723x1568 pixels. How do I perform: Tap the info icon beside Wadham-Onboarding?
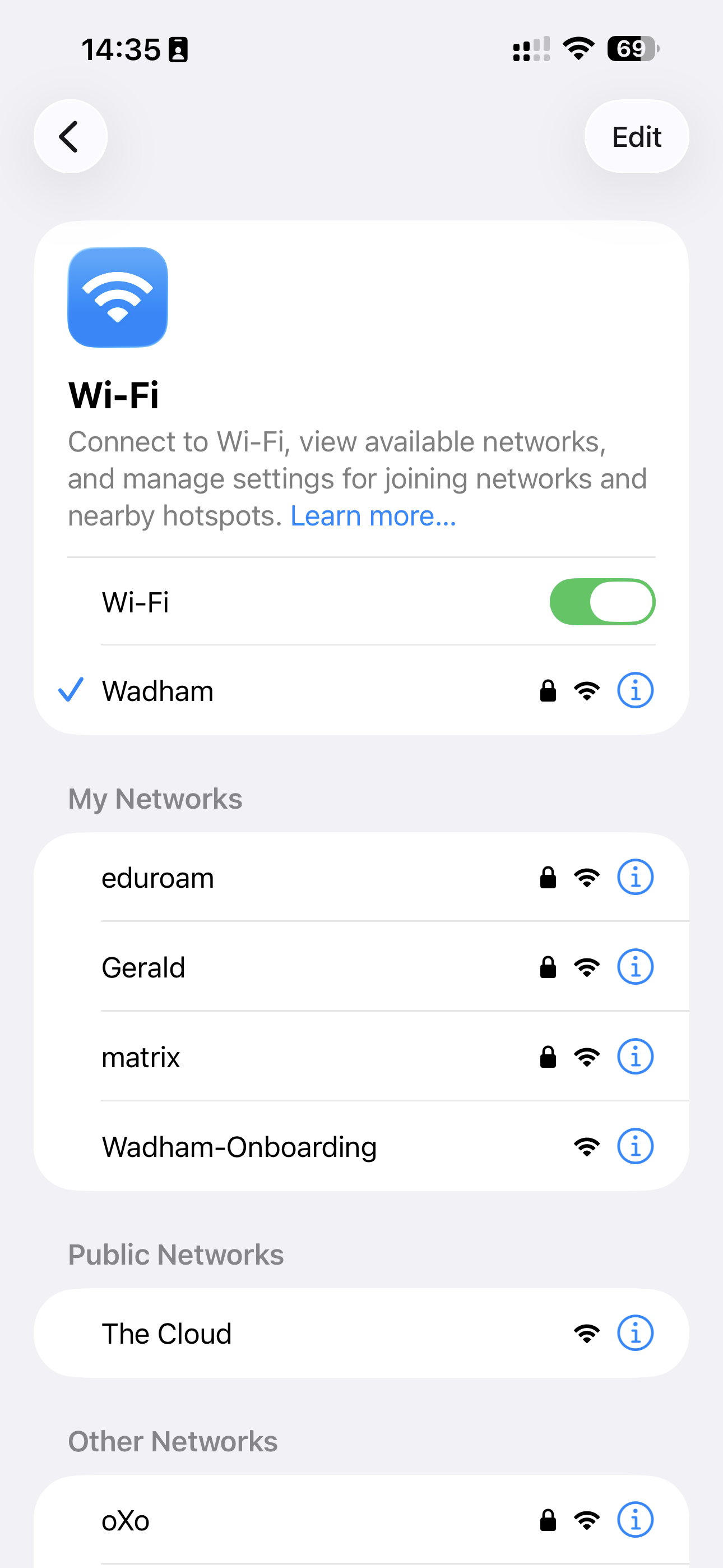635,1147
